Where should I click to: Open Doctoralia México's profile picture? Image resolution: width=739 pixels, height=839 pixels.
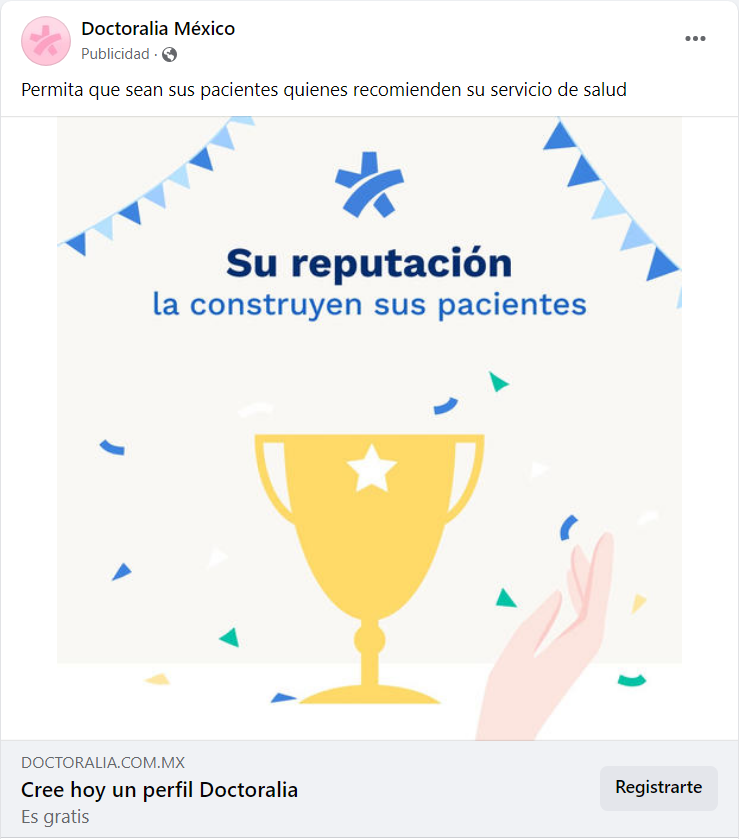pyautogui.click(x=46, y=41)
